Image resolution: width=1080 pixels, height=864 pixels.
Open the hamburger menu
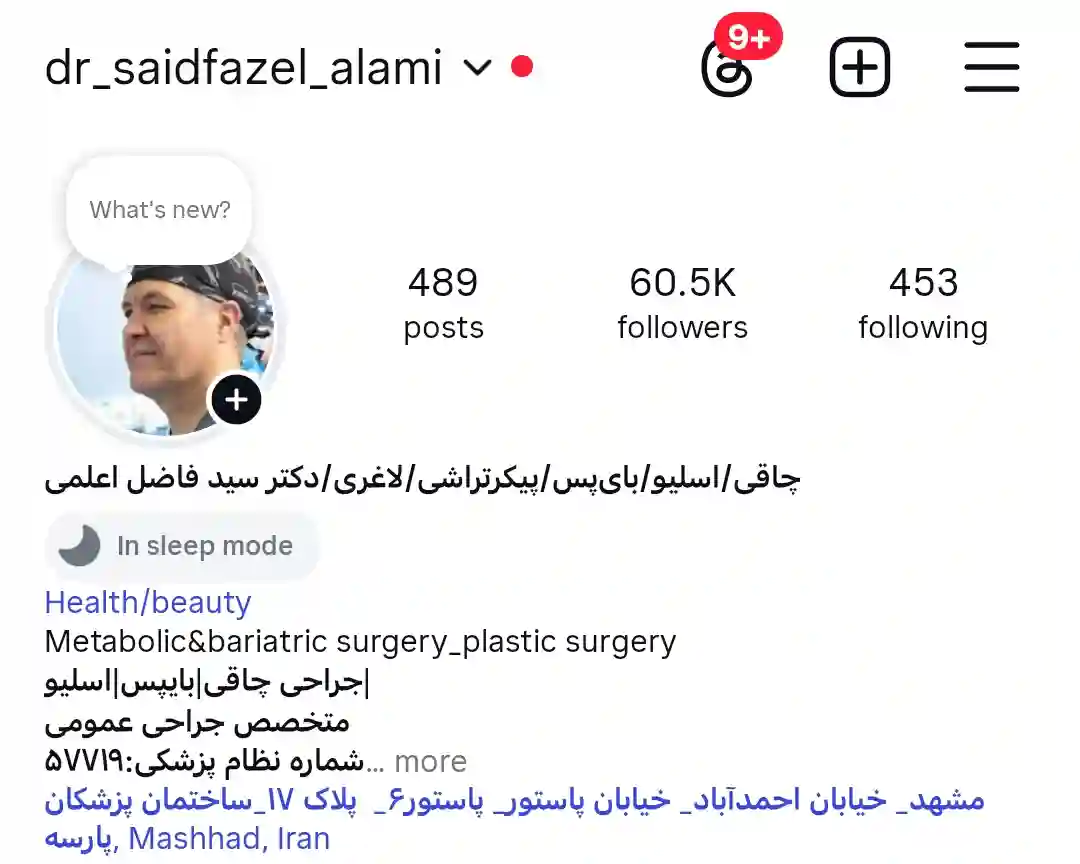(991, 68)
